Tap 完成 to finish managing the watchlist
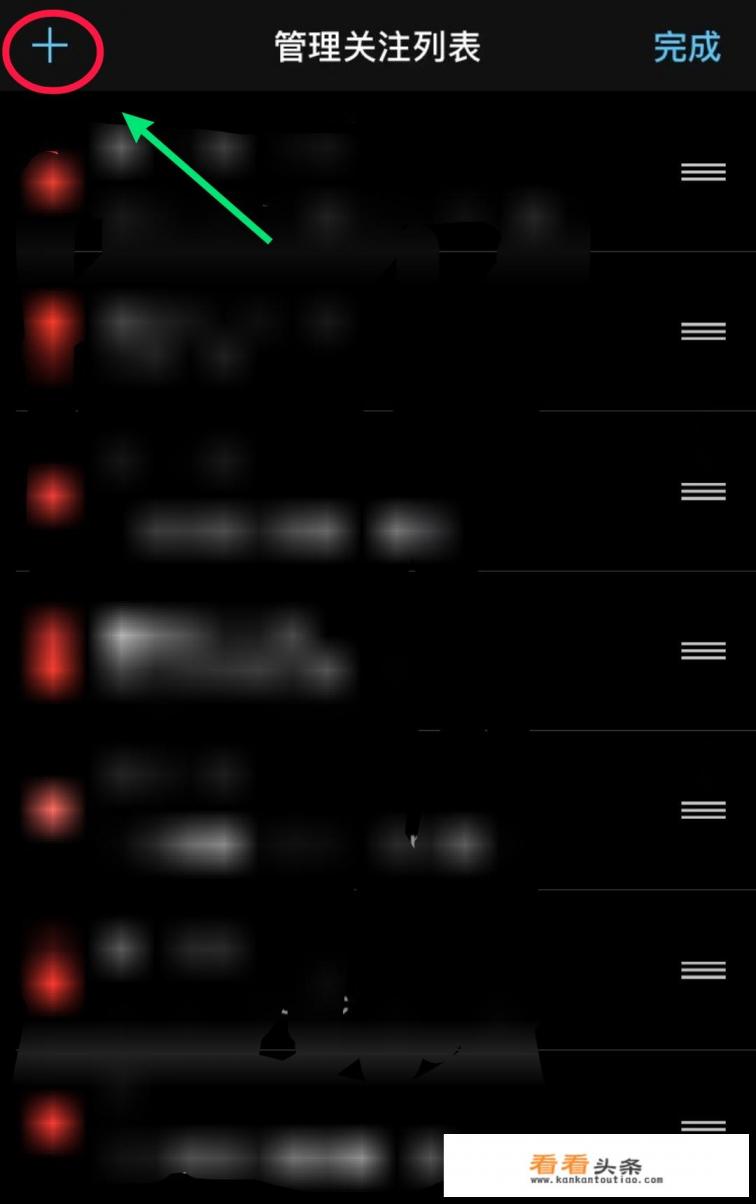 coord(687,47)
